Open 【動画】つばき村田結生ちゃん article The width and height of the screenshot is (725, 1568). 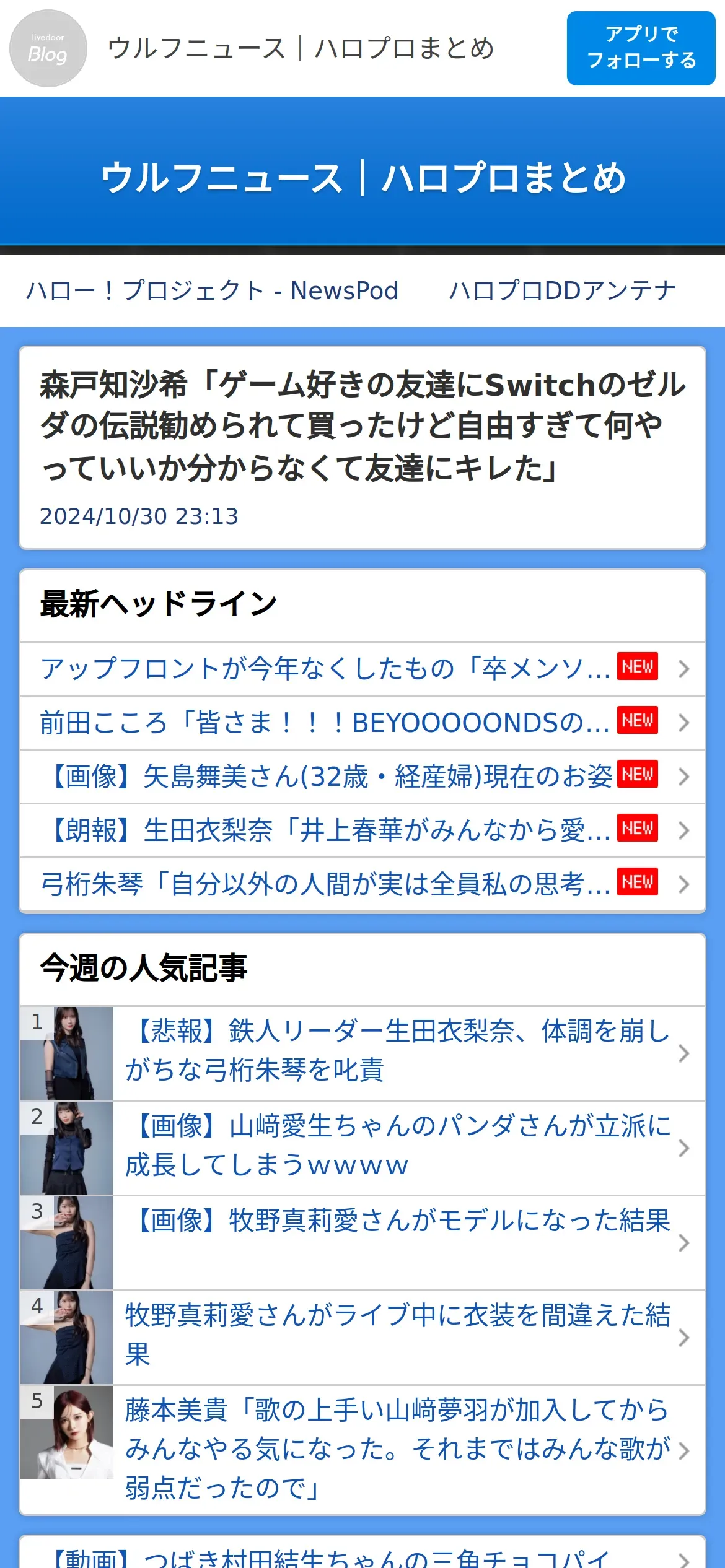(x=362, y=1556)
